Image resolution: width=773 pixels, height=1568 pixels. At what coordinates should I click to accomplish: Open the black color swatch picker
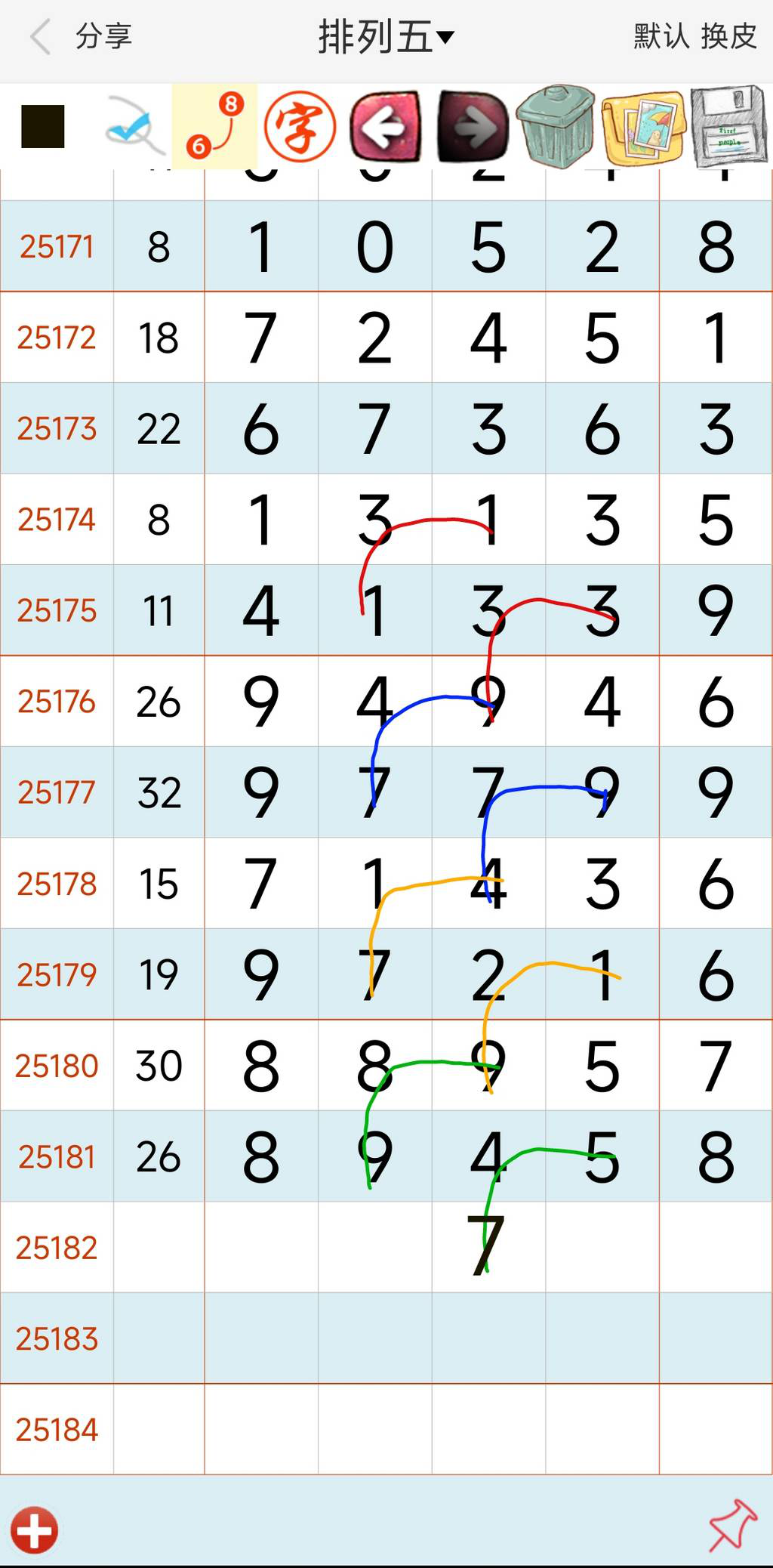pyautogui.click(x=43, y=126)
